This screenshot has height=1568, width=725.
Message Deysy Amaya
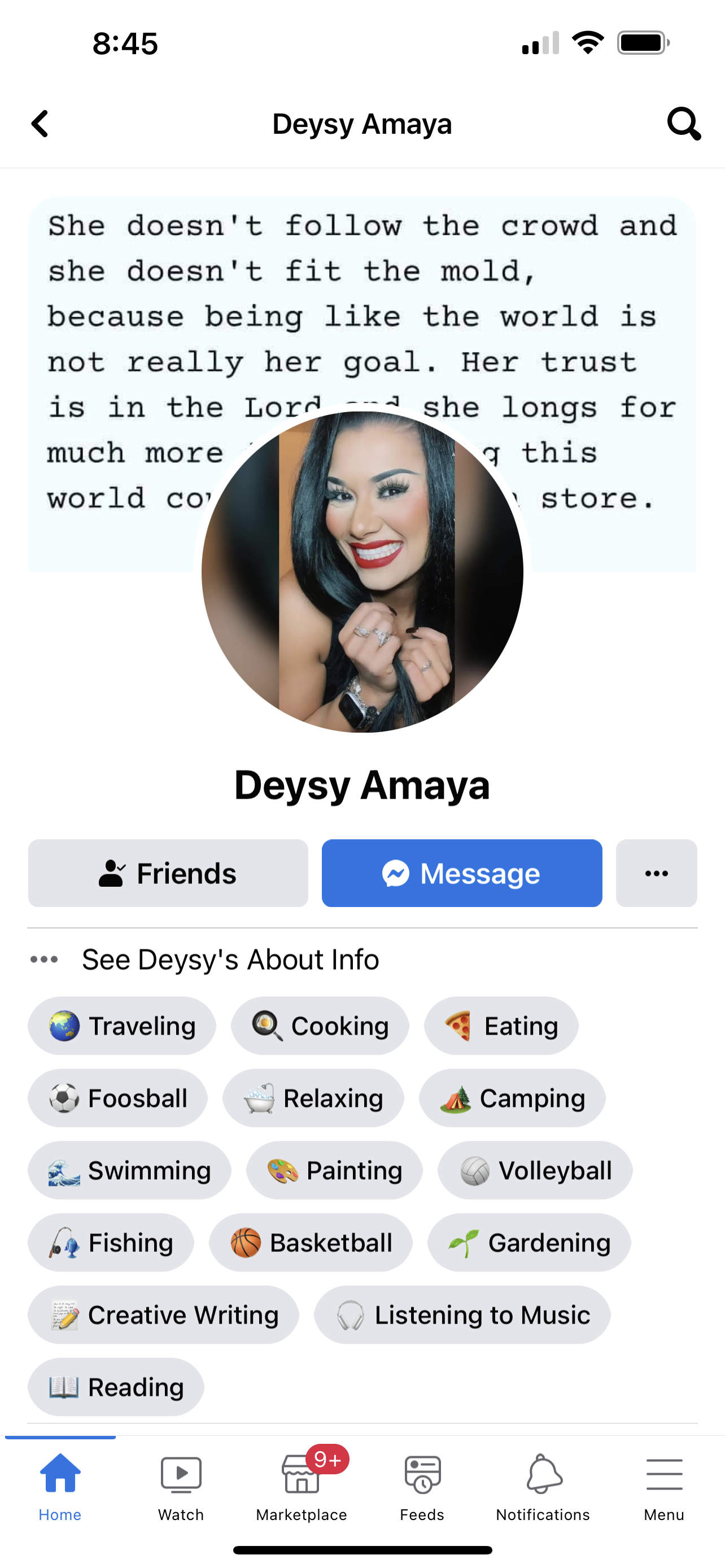tap(461, 873)
